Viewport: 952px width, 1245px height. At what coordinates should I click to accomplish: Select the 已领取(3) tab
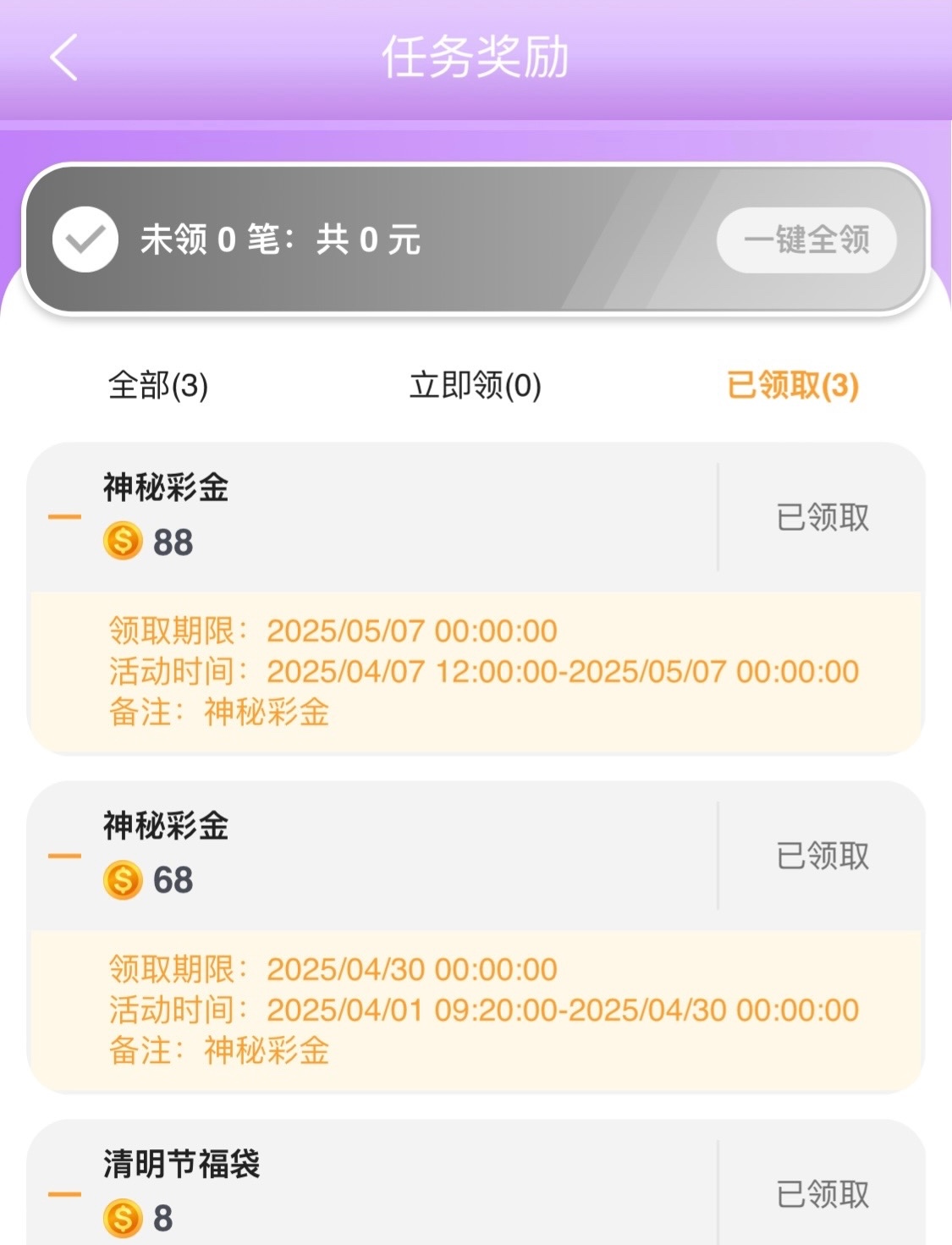coord(793,386)
